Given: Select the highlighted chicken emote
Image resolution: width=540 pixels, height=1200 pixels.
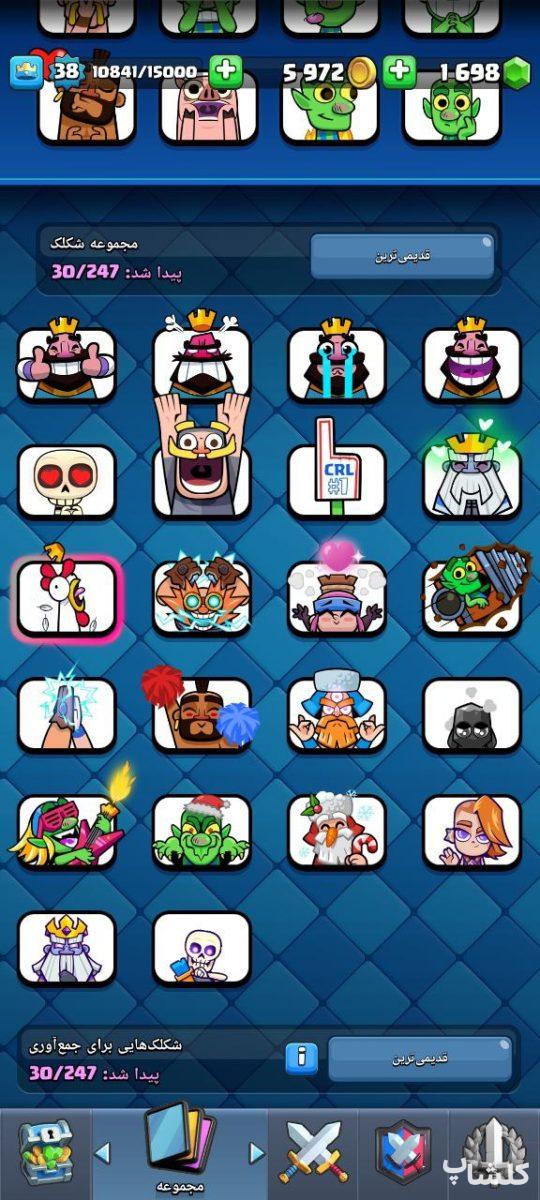Looking at the screenshot, I should (x=66, y=595).
